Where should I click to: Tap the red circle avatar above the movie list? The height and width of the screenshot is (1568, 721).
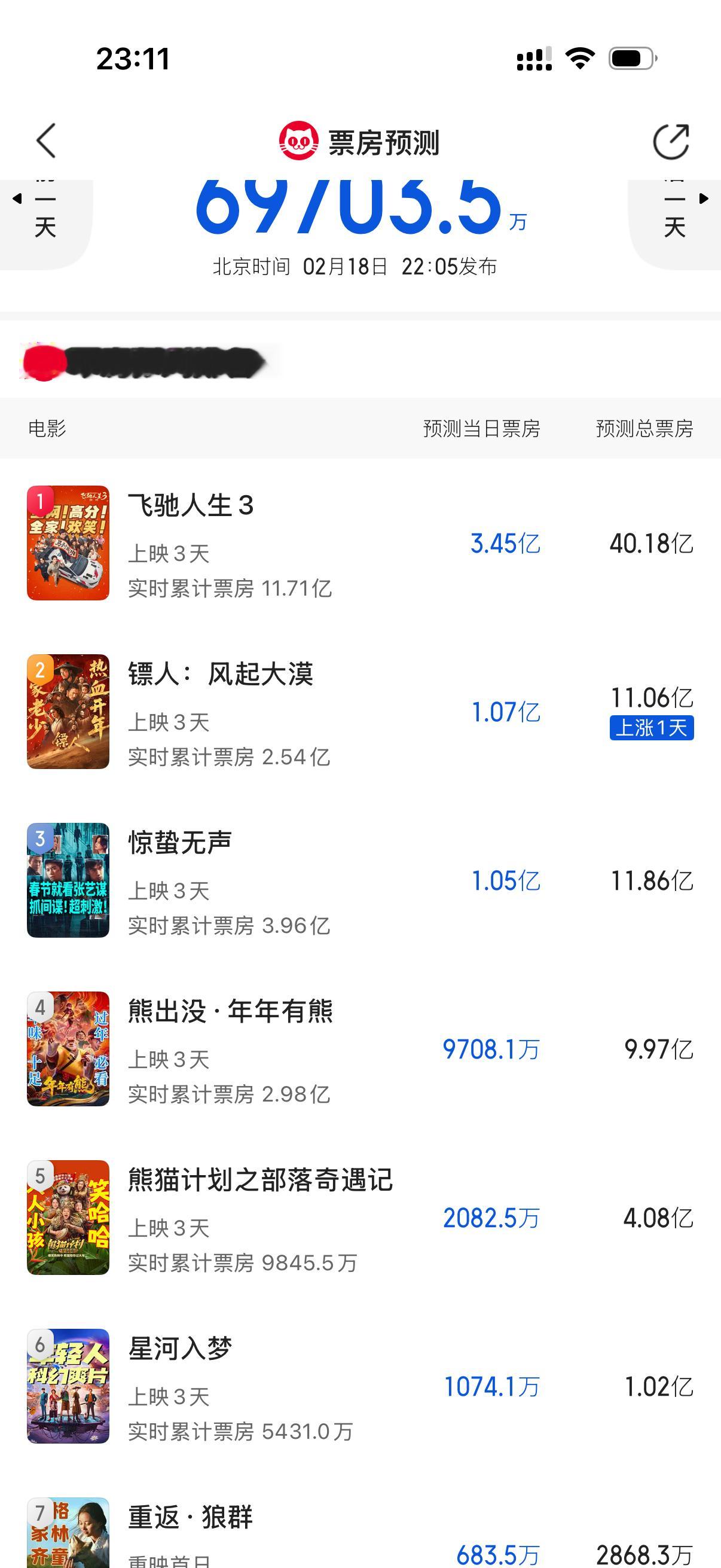(43, 361)
